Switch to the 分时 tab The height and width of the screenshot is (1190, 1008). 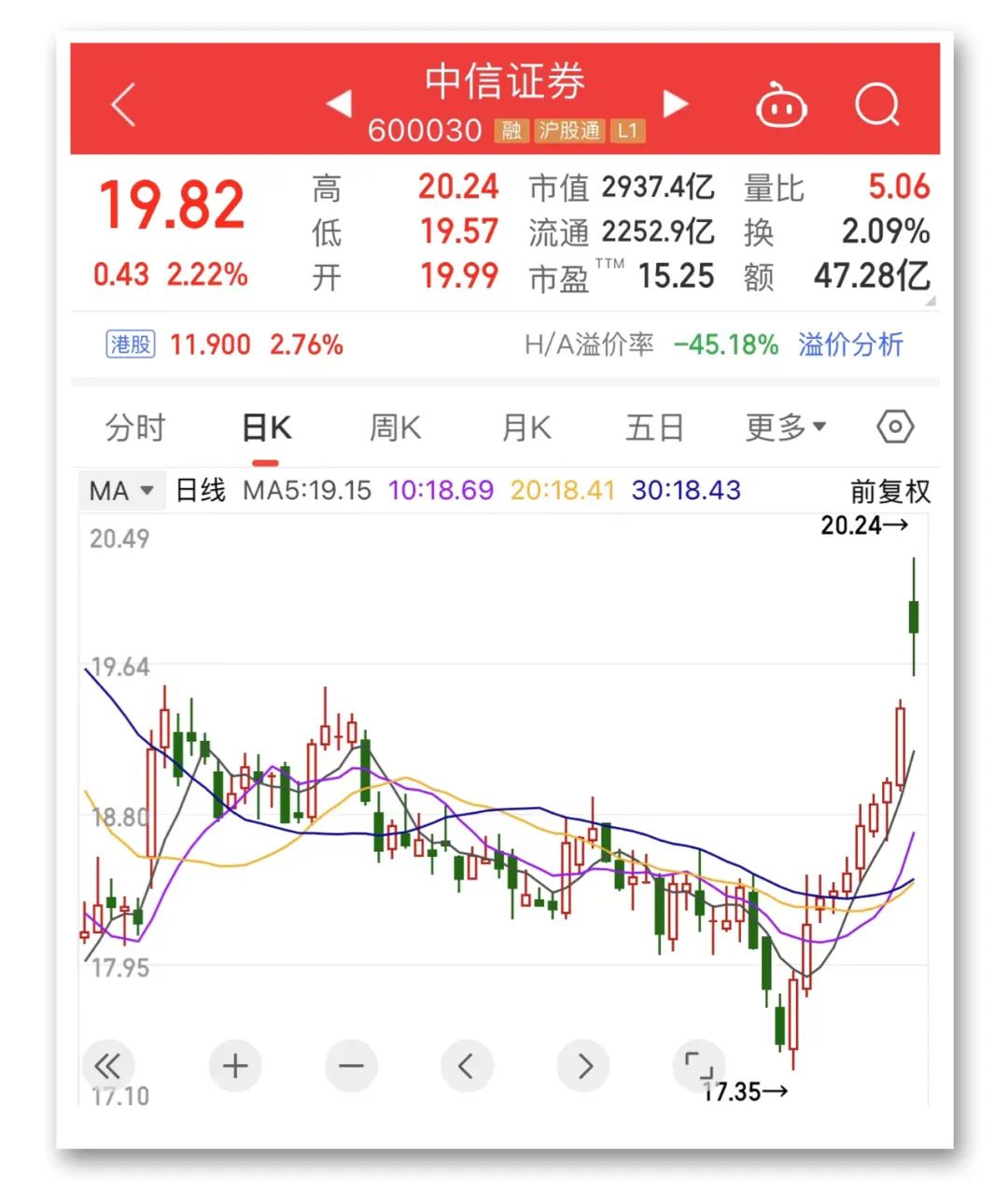tap(135, 428)
